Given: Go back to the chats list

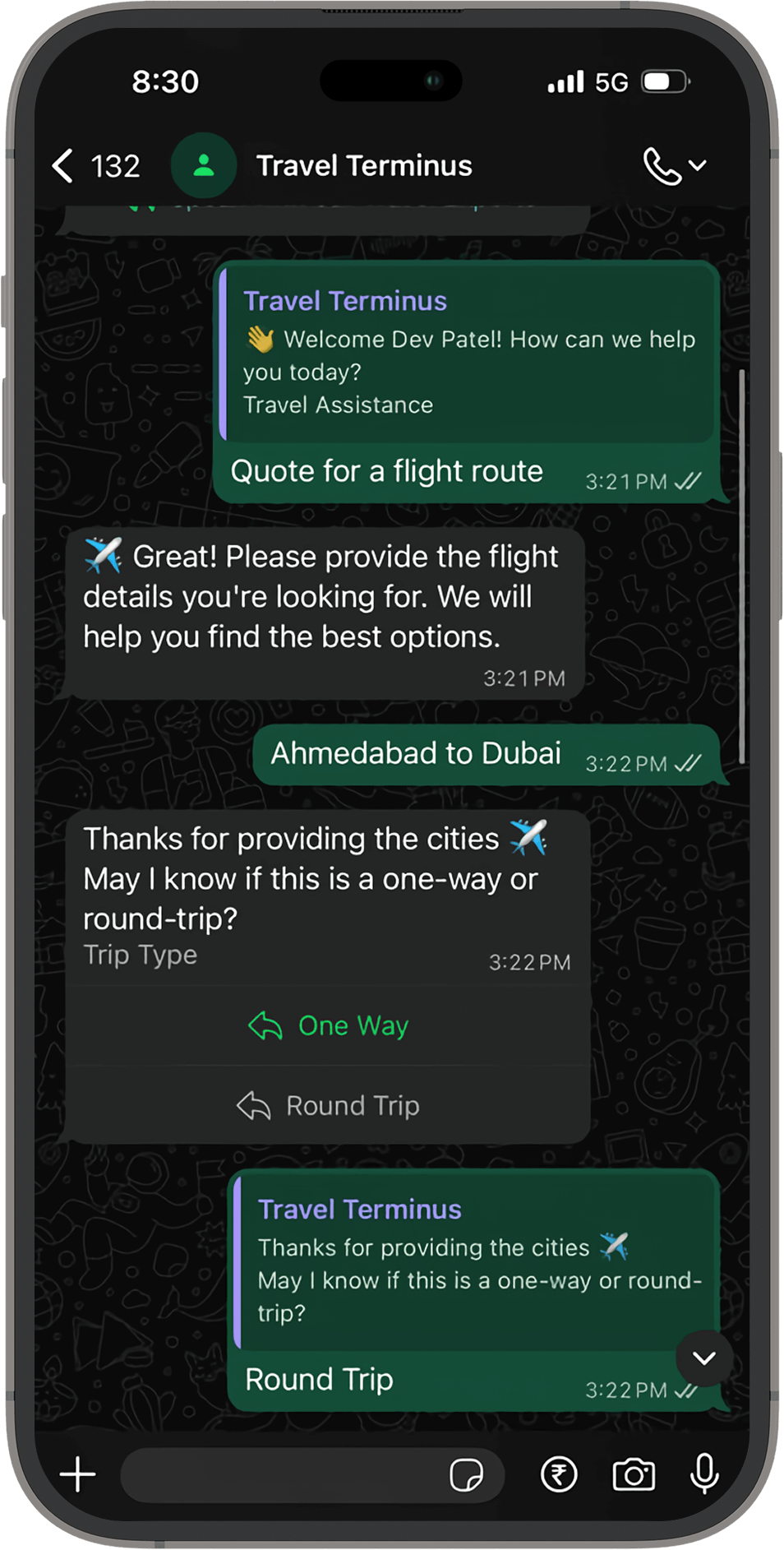Looking at the screenshot, I should click(64, 166).
